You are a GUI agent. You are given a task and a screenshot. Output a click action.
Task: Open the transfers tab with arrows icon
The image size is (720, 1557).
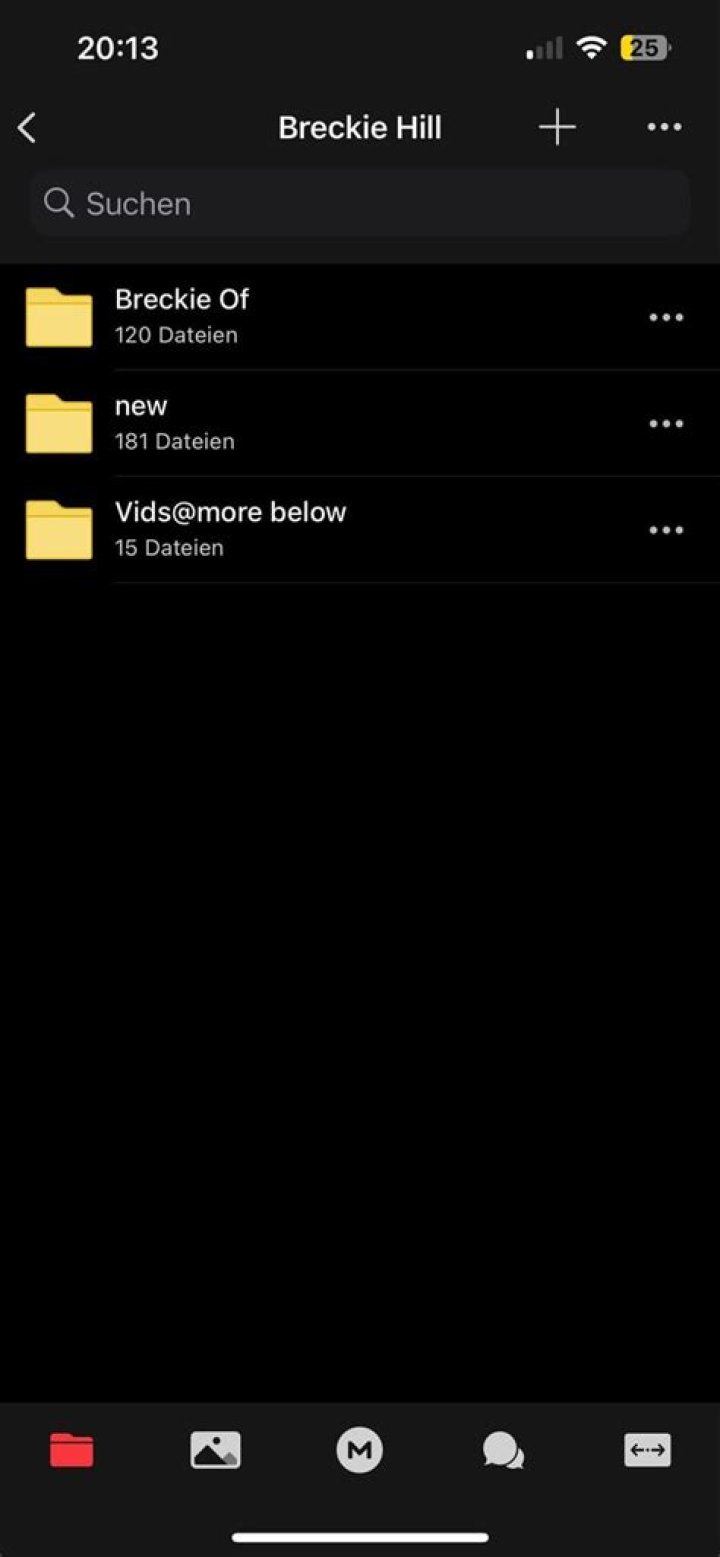(647, 1450)
